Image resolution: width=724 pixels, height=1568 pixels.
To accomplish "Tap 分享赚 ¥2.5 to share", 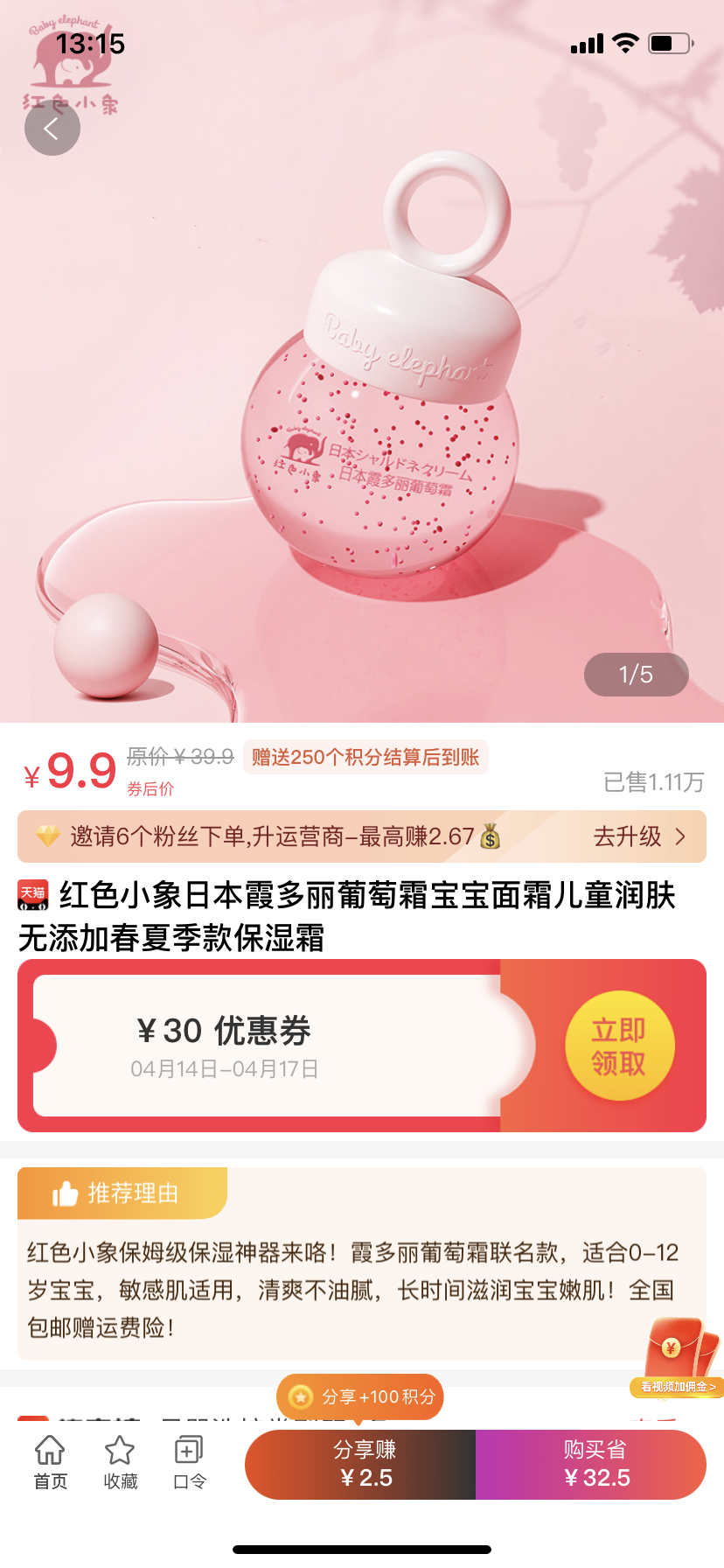I will (x=363, y=1465).
